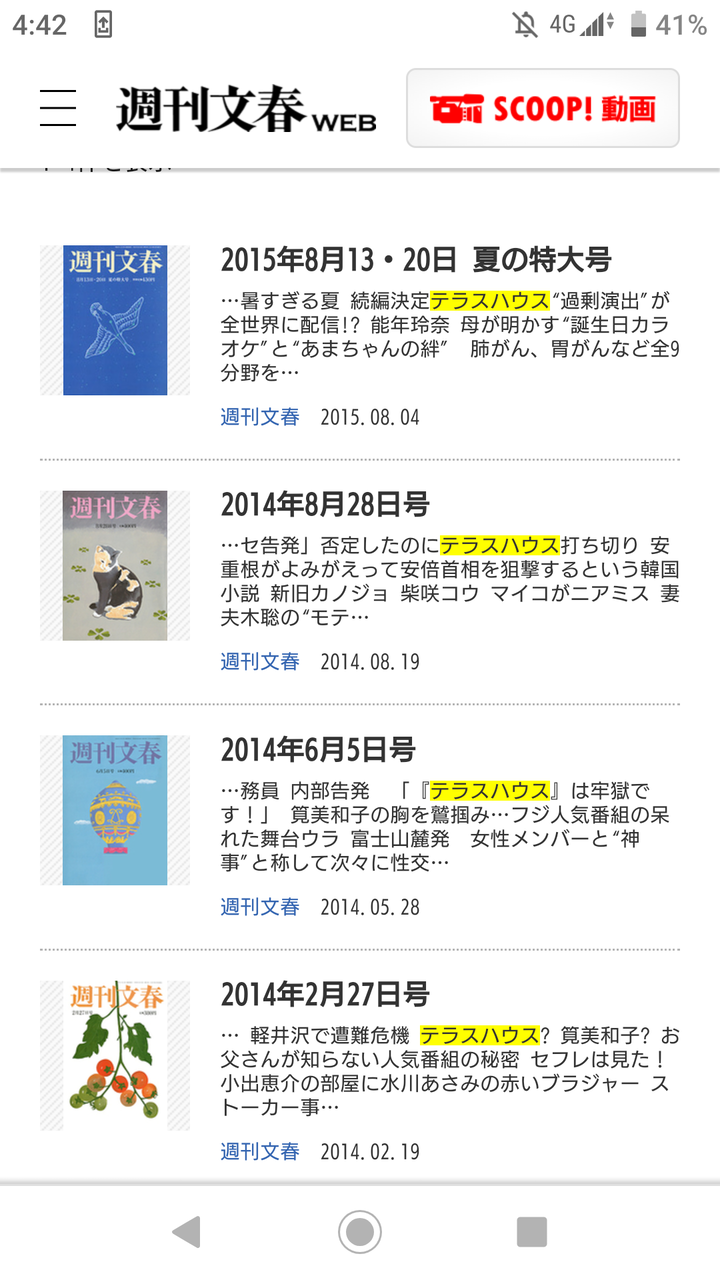Tap the 週刊文春 link dated 2014.08.19
This screenshot has width=720, height=1280.
click(x=260, y=662)
